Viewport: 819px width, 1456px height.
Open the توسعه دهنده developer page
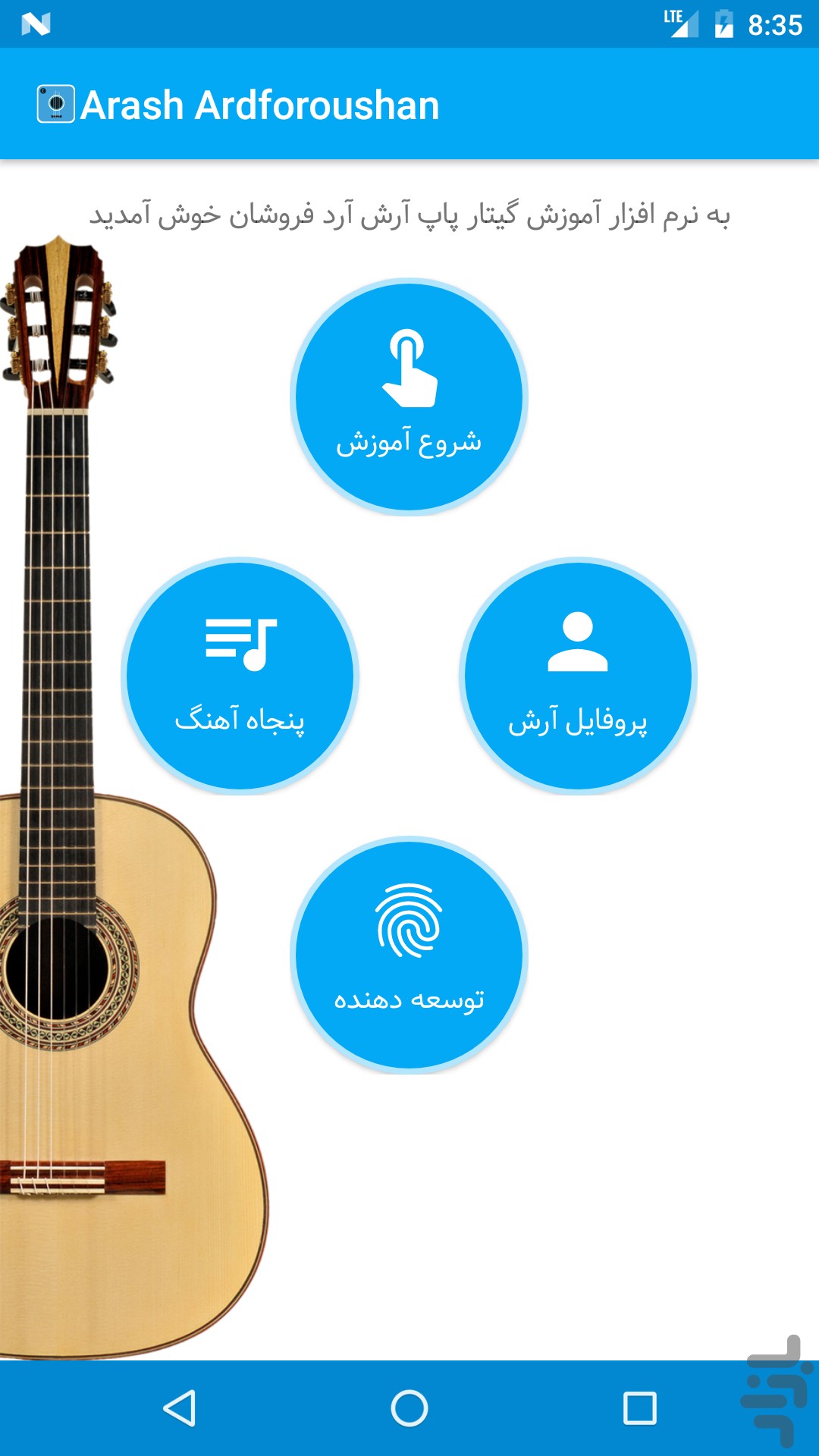click(409, 955)
